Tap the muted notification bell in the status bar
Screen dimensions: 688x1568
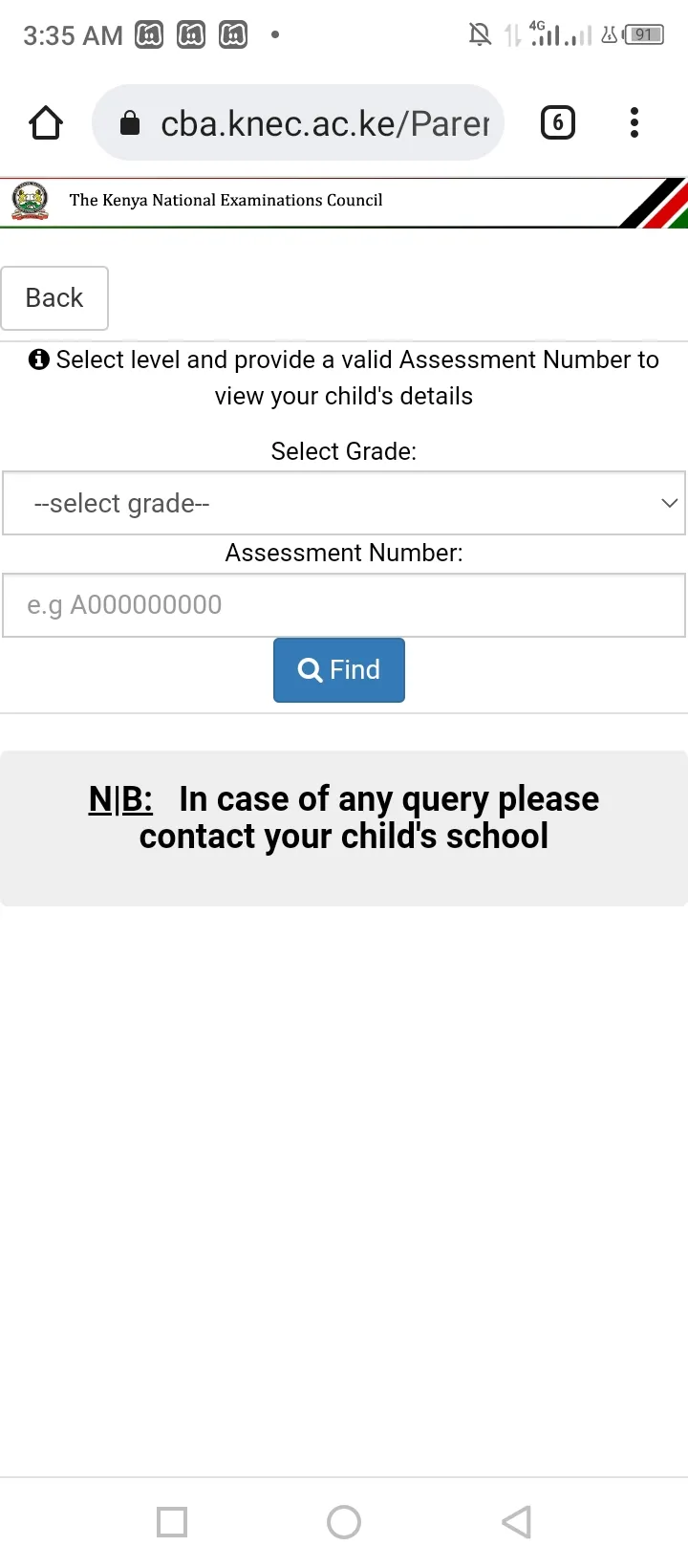point(480,33)
